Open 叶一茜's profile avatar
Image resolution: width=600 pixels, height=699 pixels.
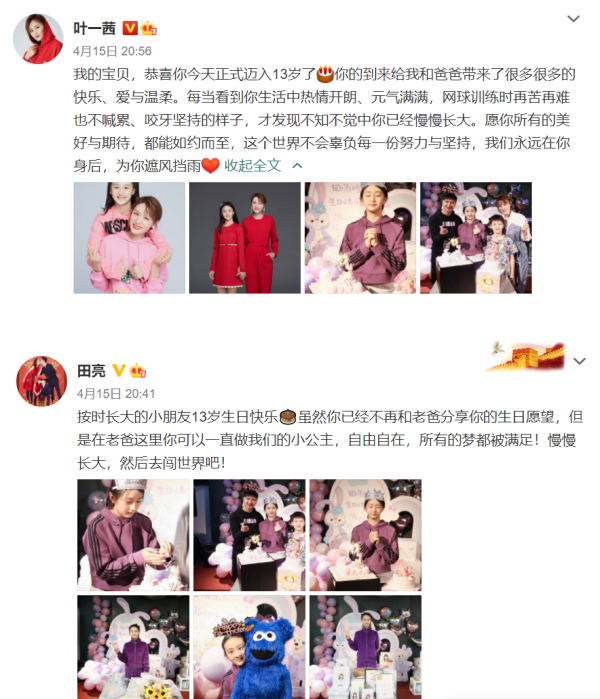click(x=38, y=40)
